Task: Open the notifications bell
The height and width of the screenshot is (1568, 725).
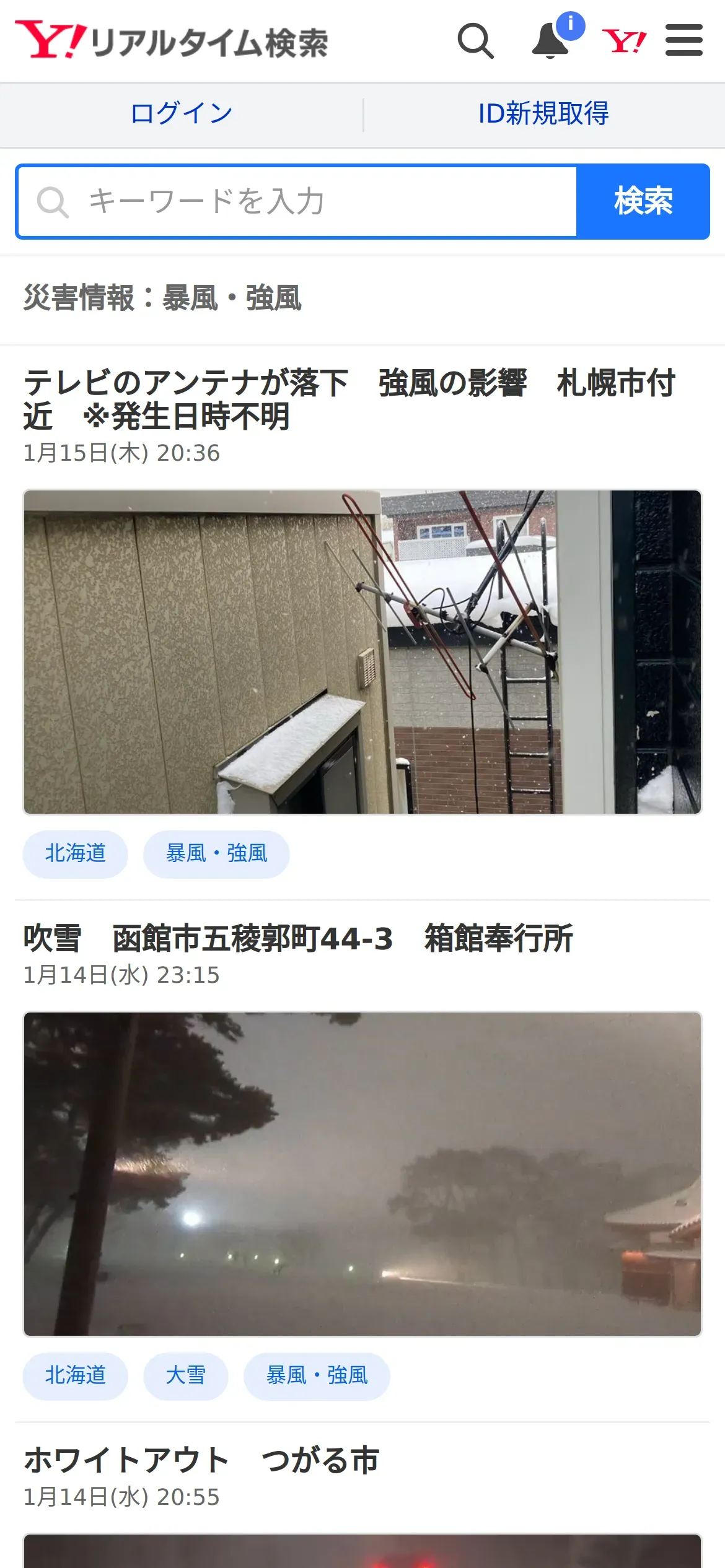Action: tap(551, 41)
